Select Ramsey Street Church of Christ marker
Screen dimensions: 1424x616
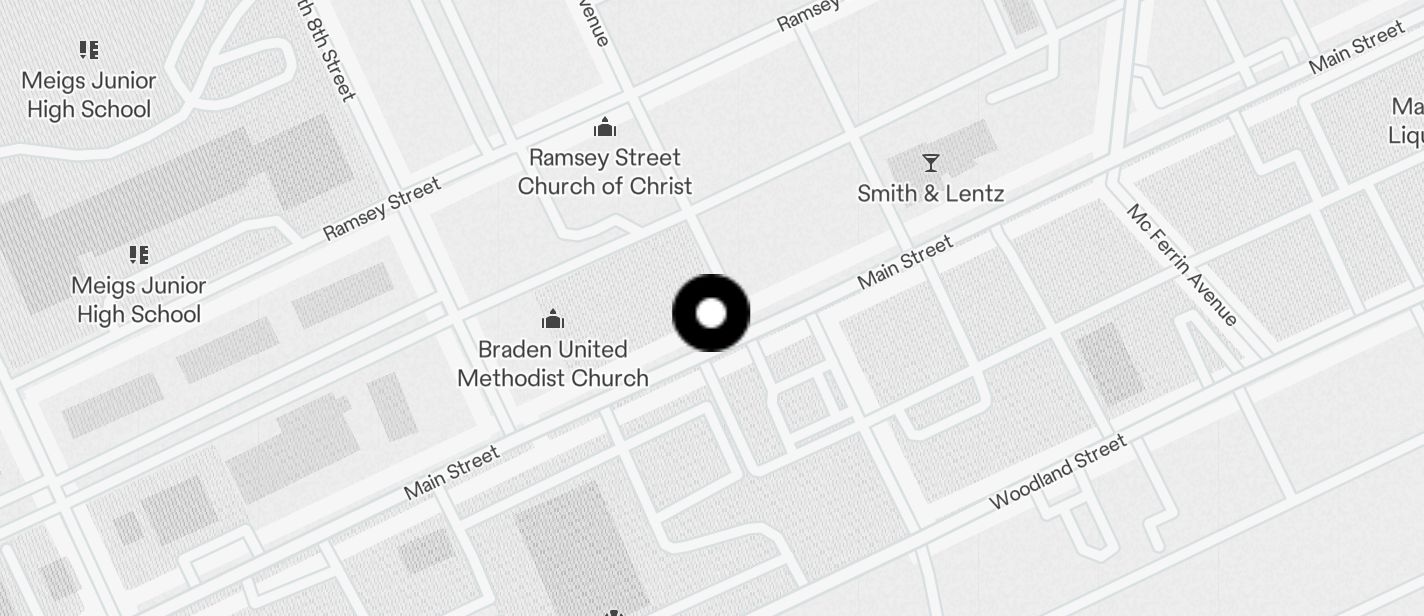point(605,128)
